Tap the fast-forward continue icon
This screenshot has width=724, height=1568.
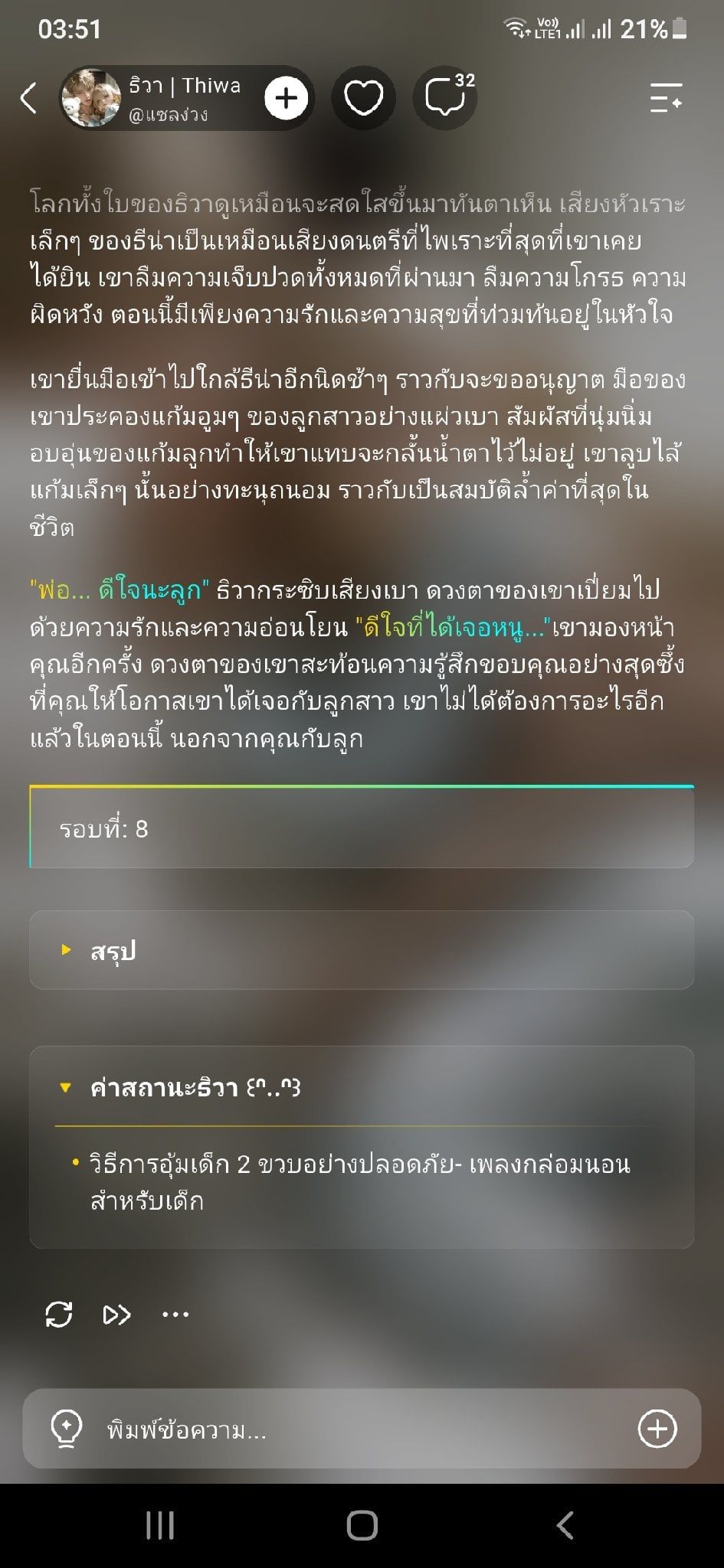tap(116, 1315)
